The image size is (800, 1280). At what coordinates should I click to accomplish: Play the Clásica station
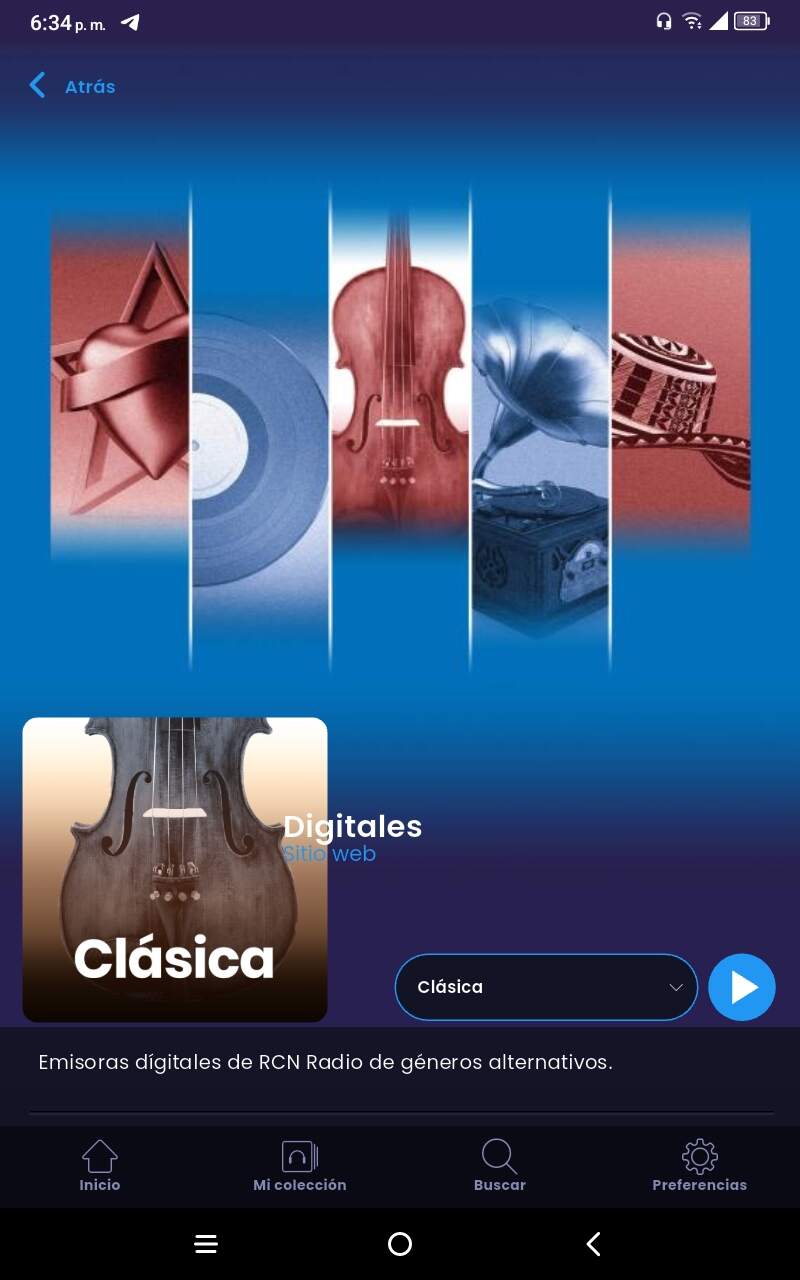click(x=742, y=987)
